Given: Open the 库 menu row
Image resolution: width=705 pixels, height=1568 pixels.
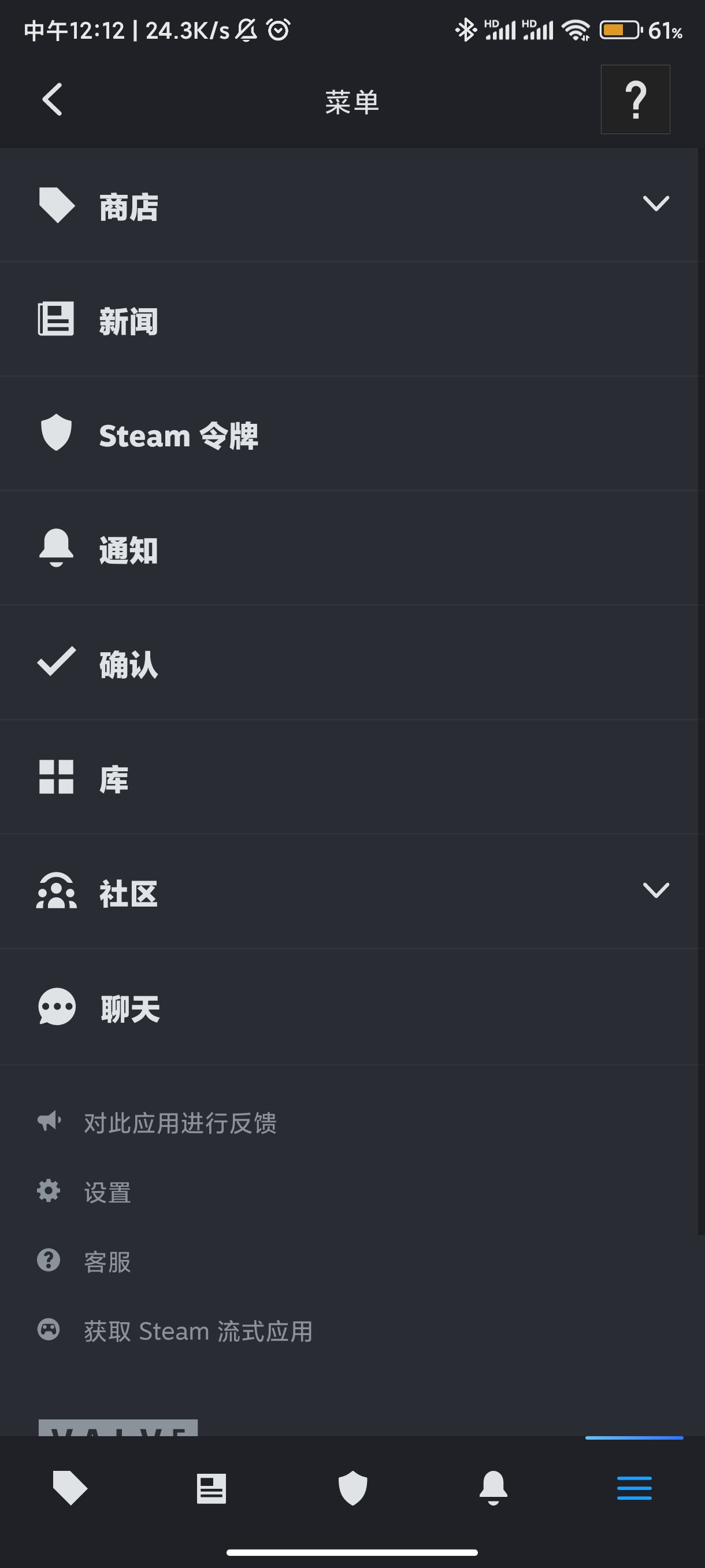Looking at the screenshot, I should point(114,779).
